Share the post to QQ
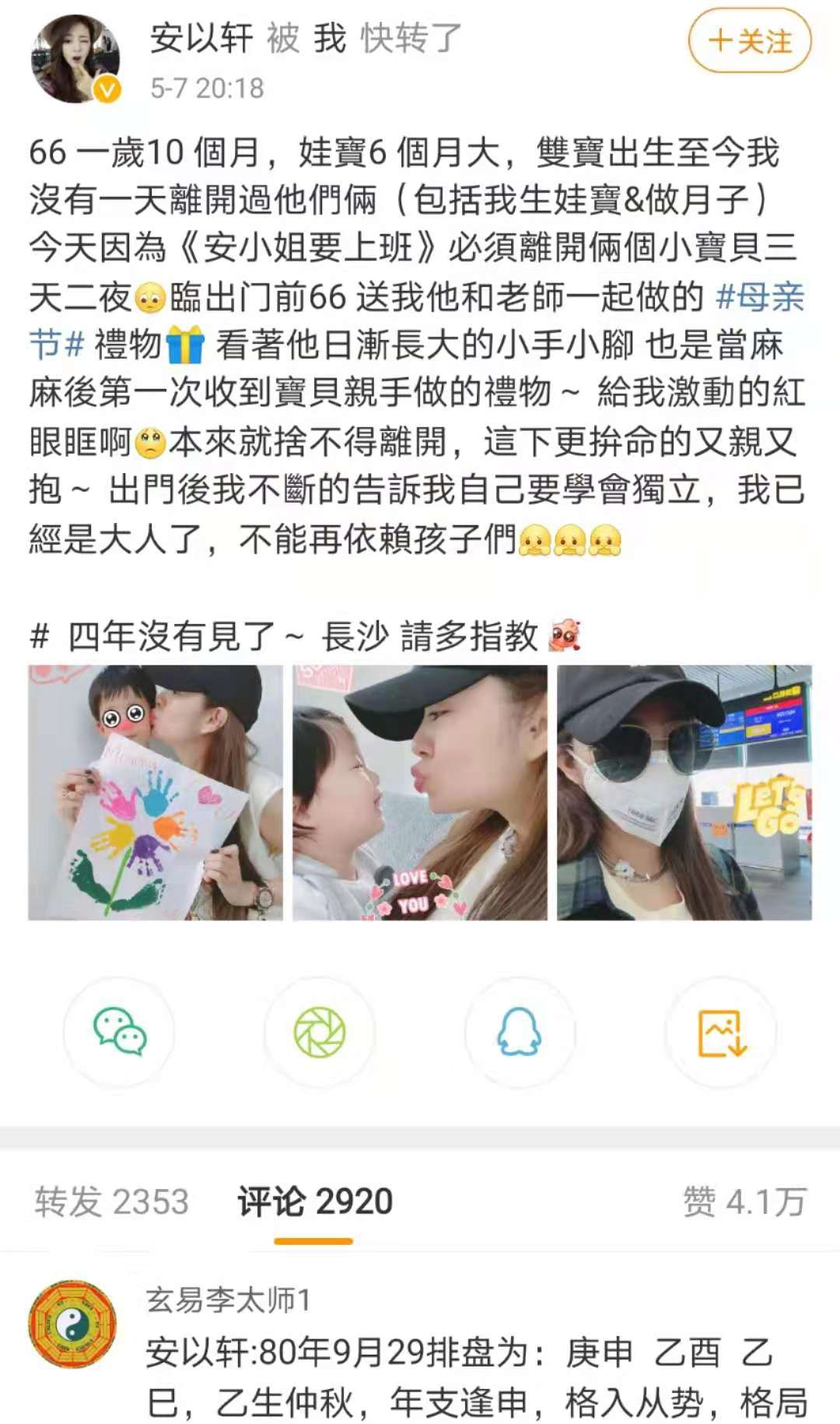Screen dimensions: 840x1424 [x=520, y=1033]
